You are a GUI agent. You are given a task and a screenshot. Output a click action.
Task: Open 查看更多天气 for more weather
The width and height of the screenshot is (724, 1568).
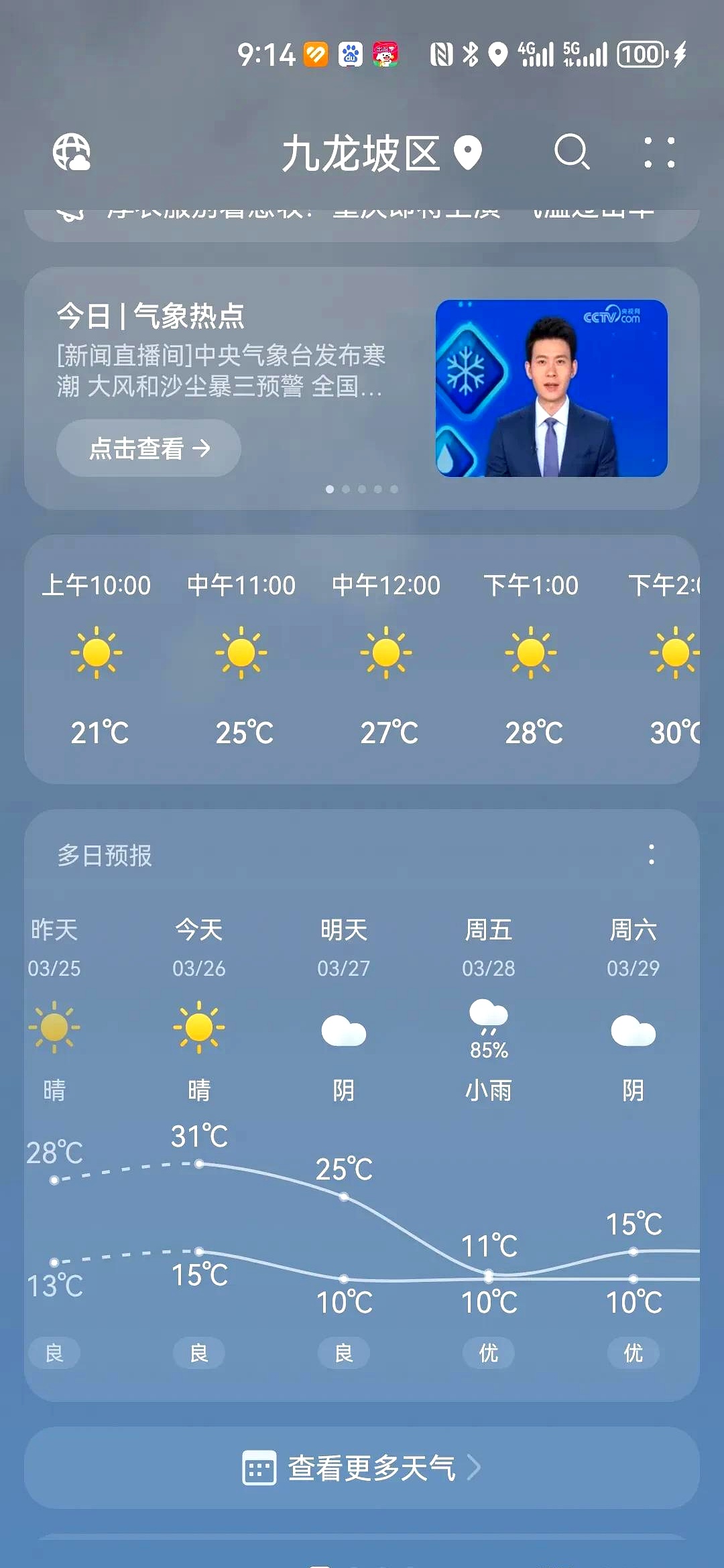[x=362, y=1468]
